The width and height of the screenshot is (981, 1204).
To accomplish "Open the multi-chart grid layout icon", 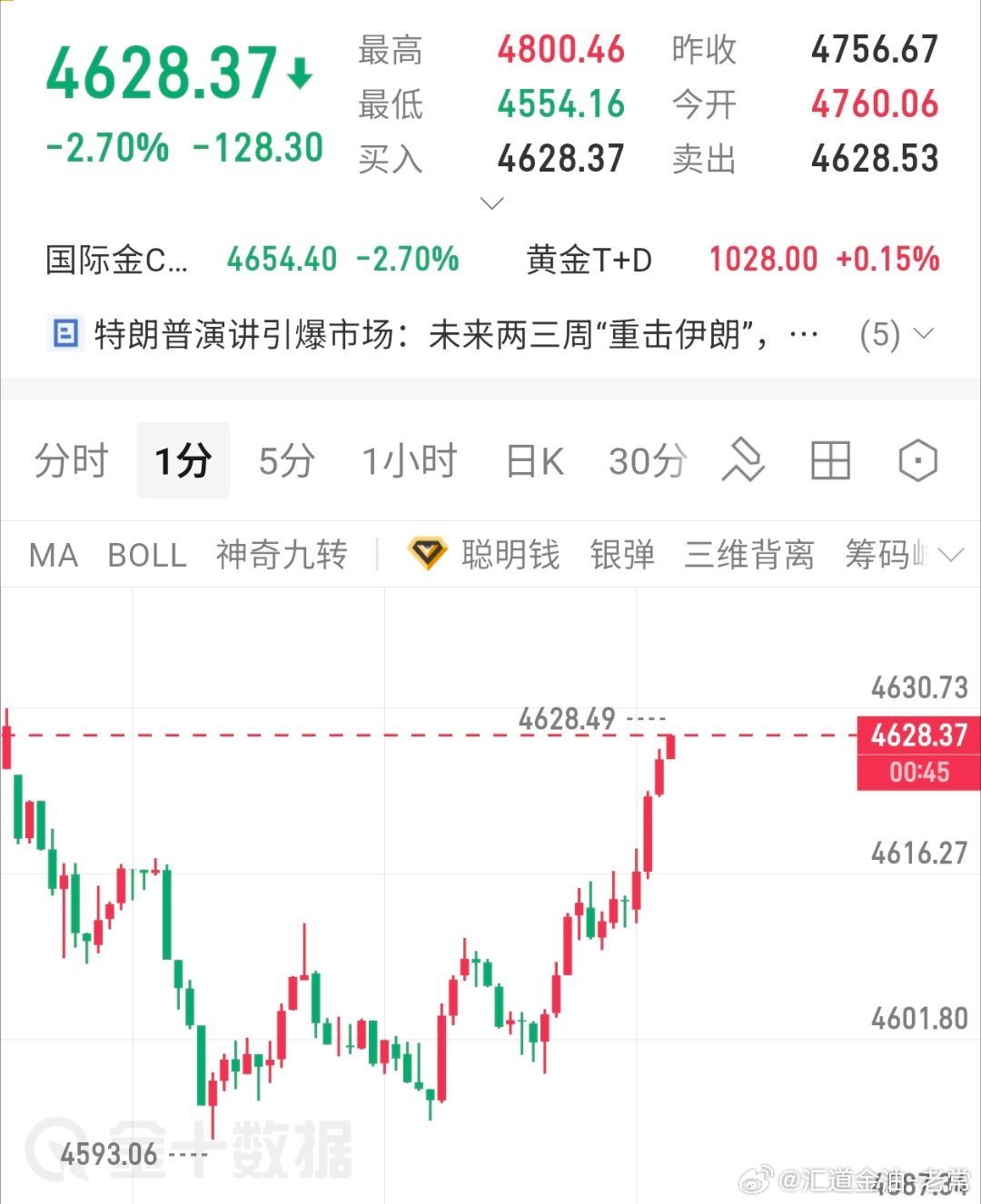I will [828, 461].
